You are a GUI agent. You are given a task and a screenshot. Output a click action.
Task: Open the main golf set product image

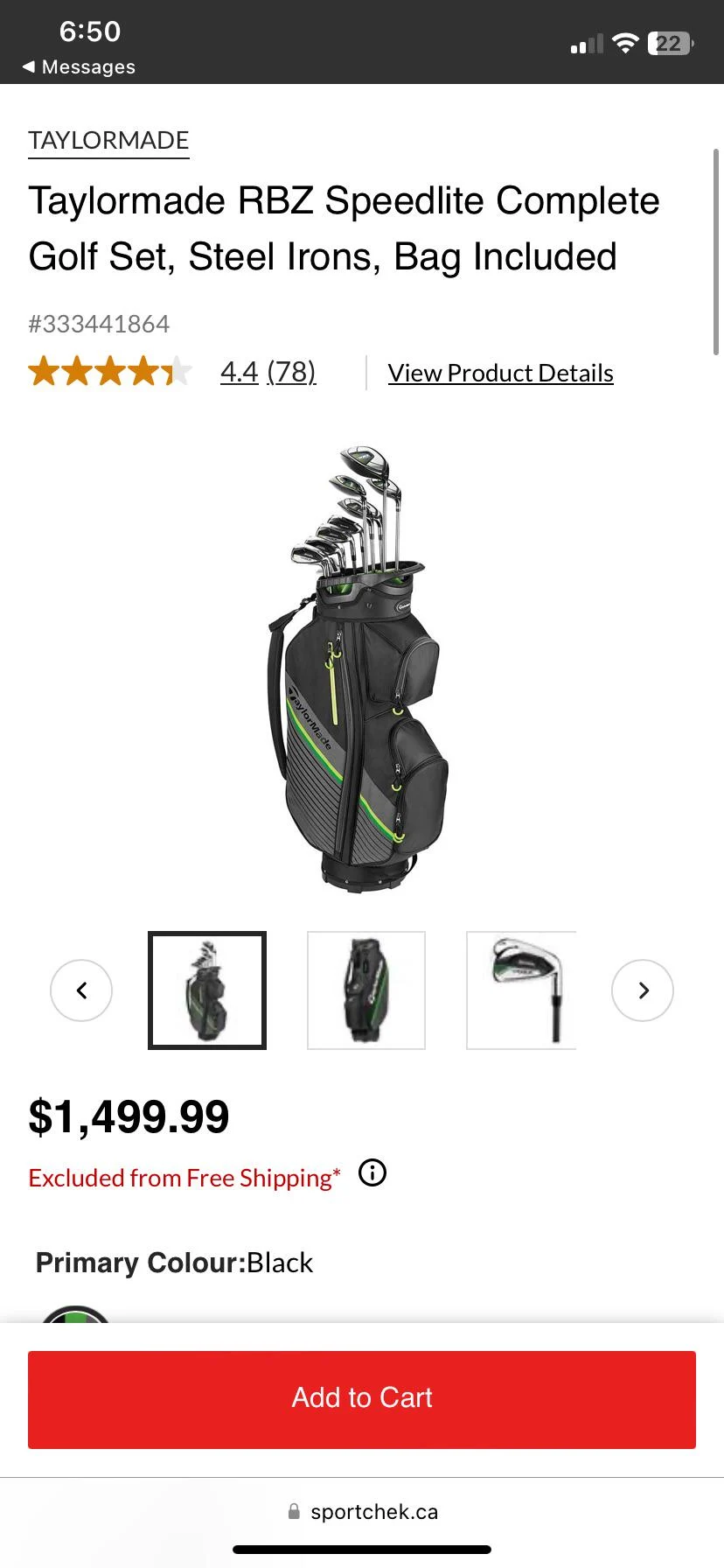tap(357, 669)
